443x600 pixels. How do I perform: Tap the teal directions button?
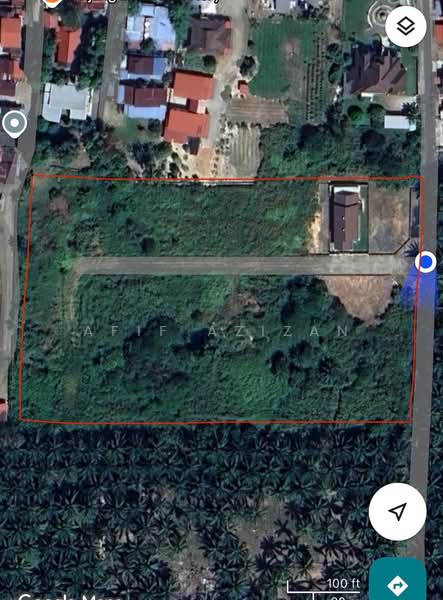[x=397, y=580]
